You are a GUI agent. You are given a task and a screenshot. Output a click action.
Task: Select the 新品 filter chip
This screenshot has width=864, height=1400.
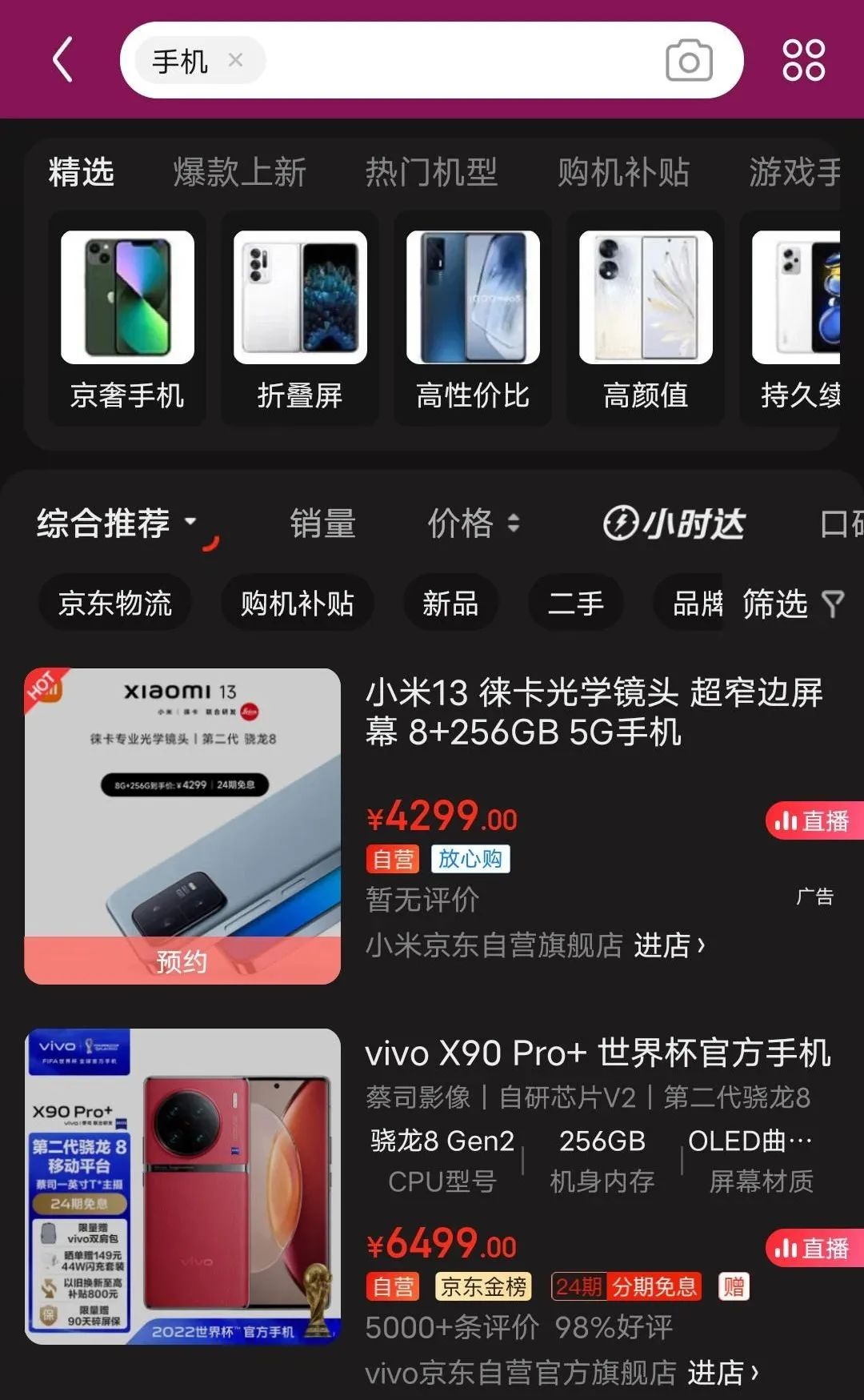coord(450,603)
